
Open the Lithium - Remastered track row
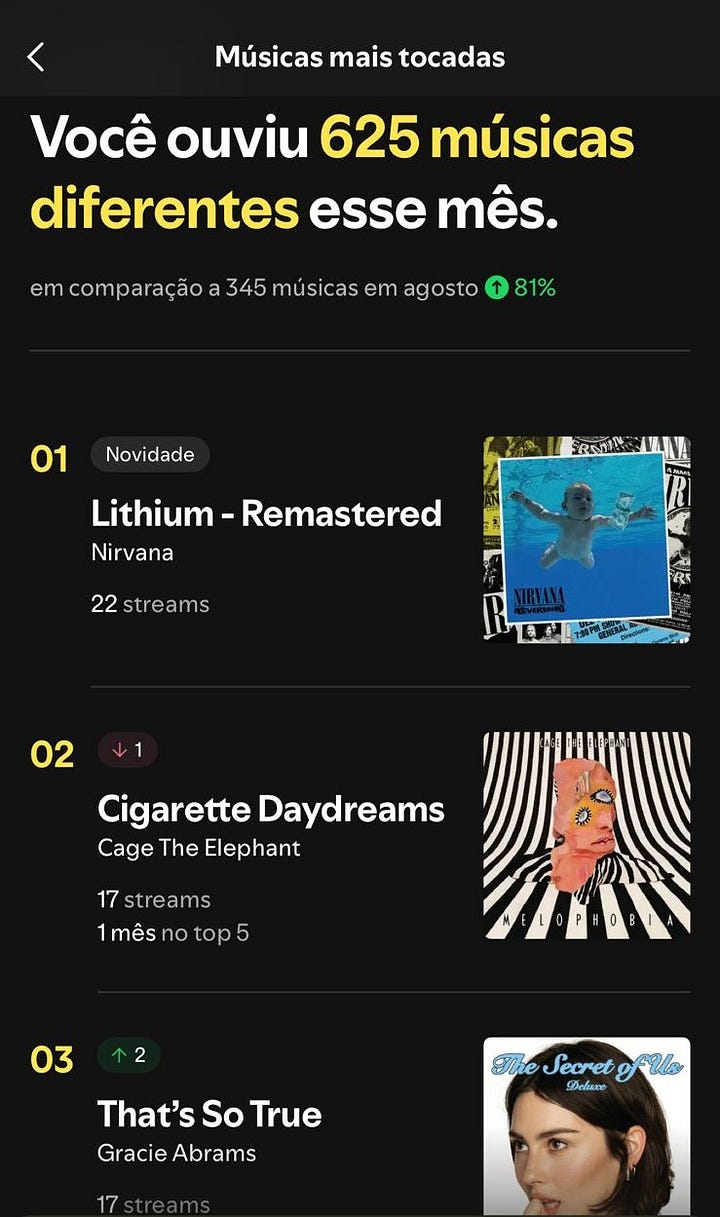(x=266, y=514)
